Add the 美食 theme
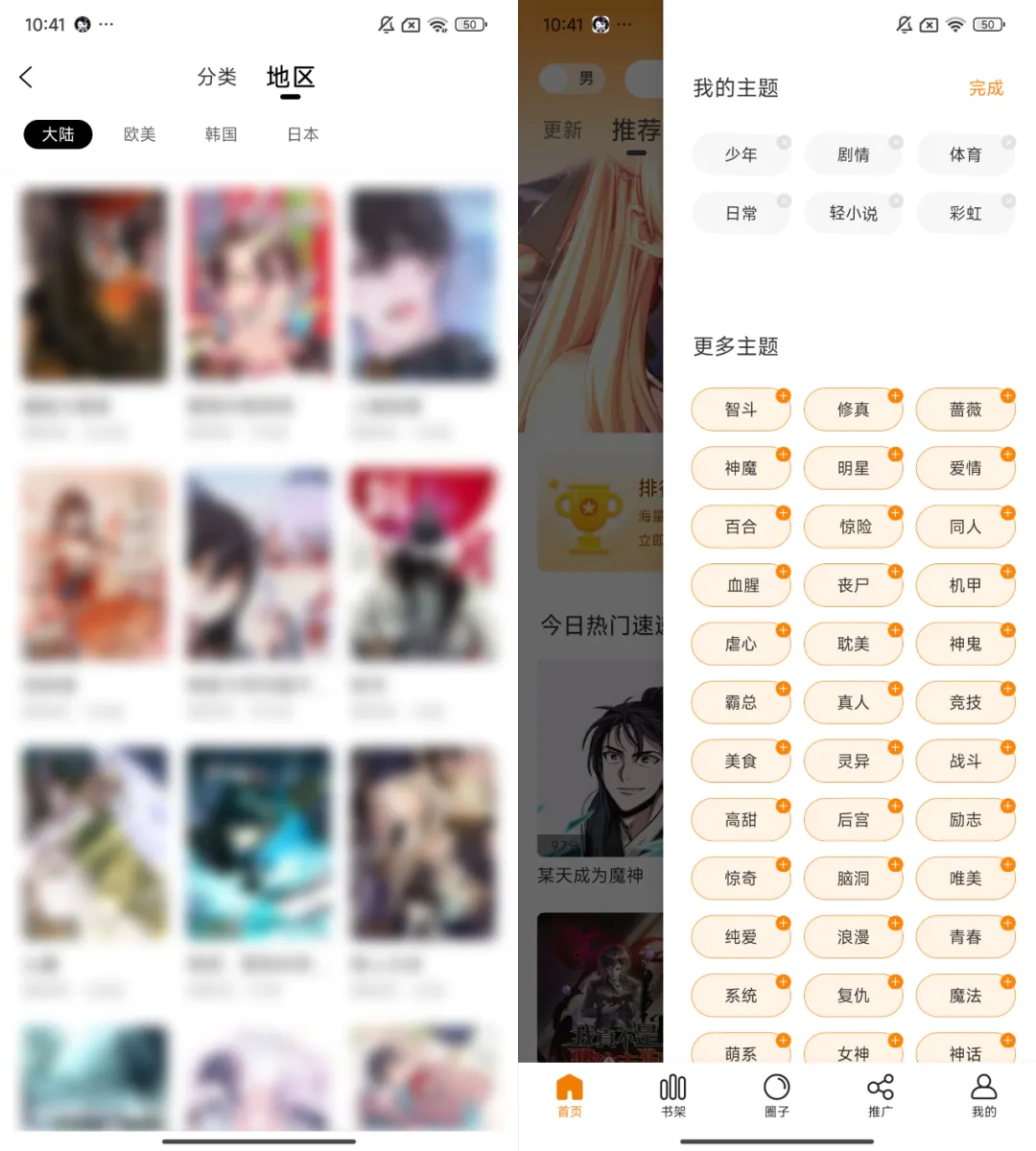 tap(741, 761)
